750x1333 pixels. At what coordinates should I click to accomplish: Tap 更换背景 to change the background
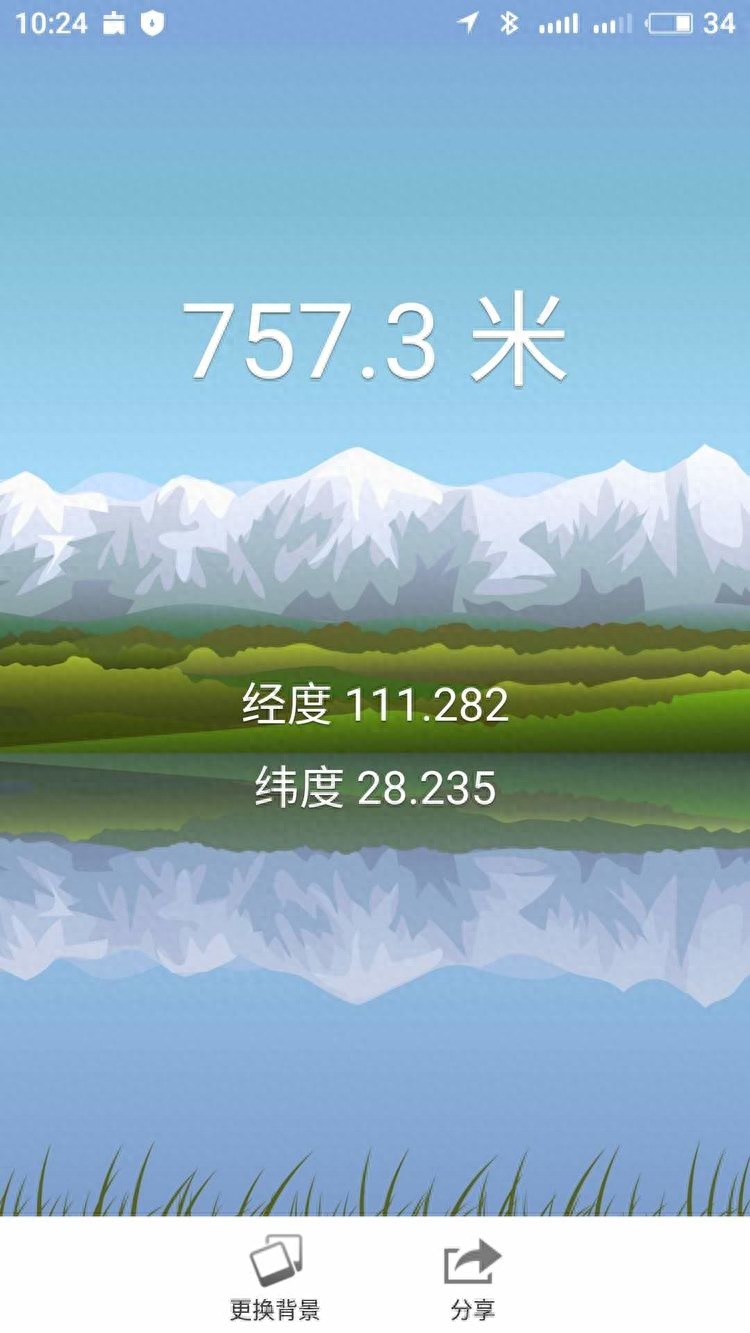coord(275,1277)
